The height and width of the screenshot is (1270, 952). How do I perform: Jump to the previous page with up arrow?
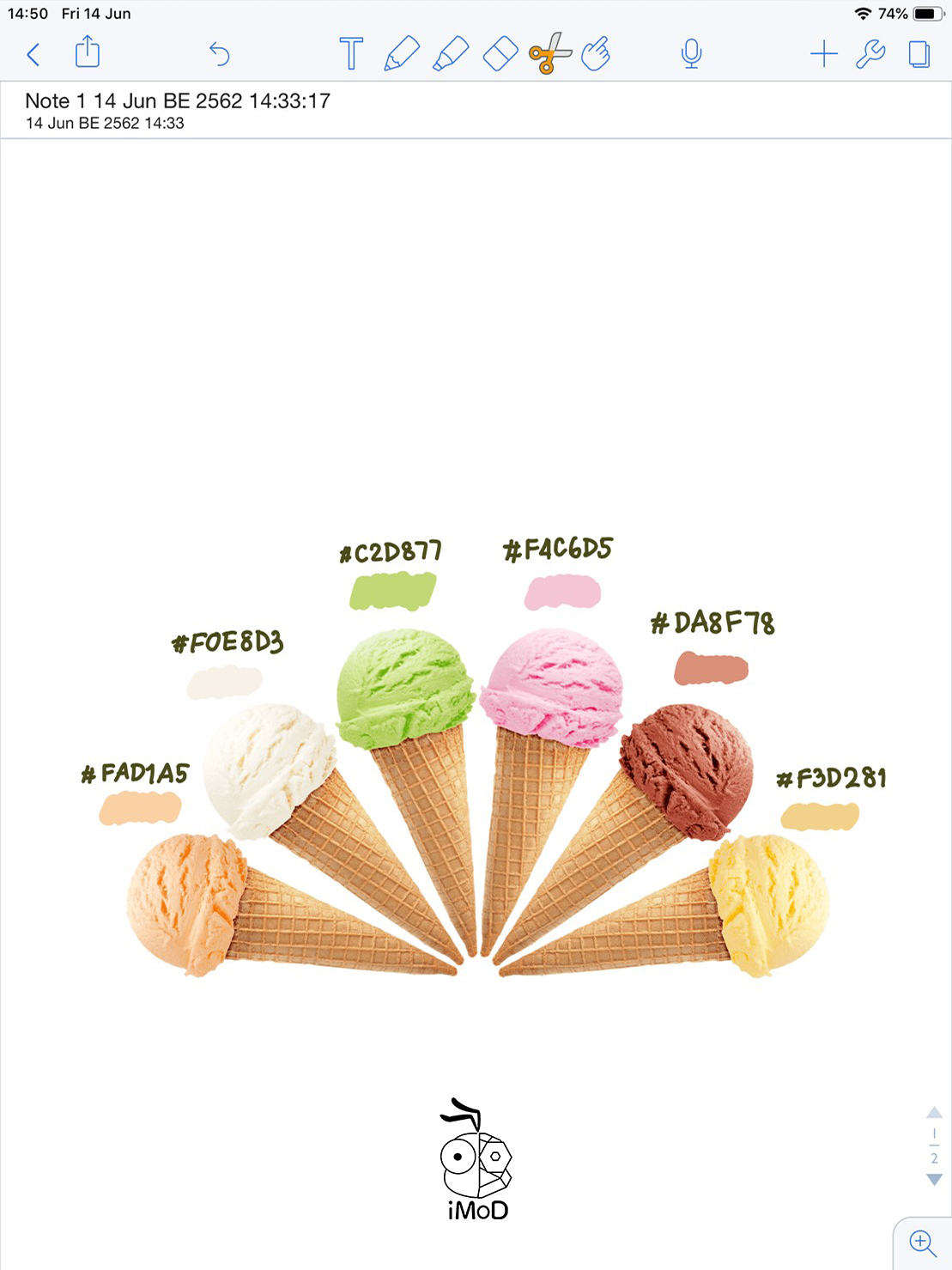935,1113
